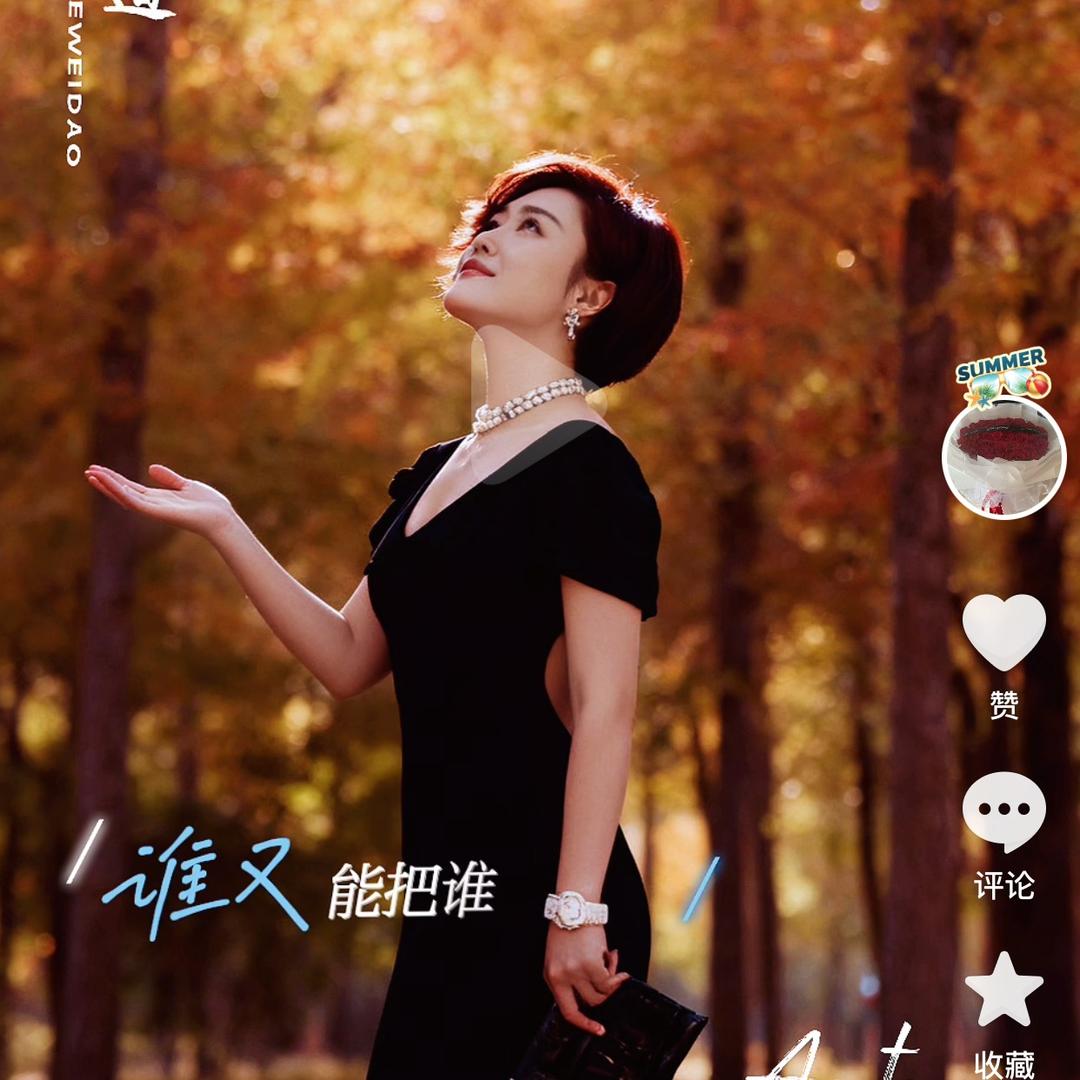Open the comments (评论) section
This screenshot has width=1080, height=1080.
coord(1003,812)
